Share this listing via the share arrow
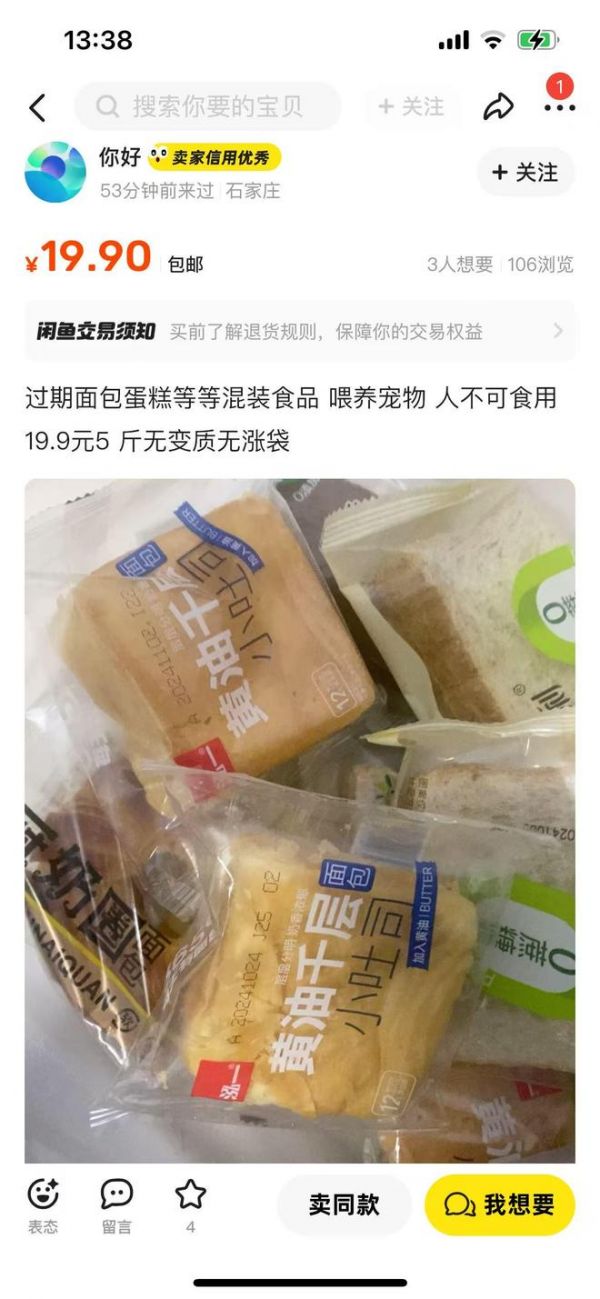The width and height of the screenshot is (600, 1299). click(498, 107)
